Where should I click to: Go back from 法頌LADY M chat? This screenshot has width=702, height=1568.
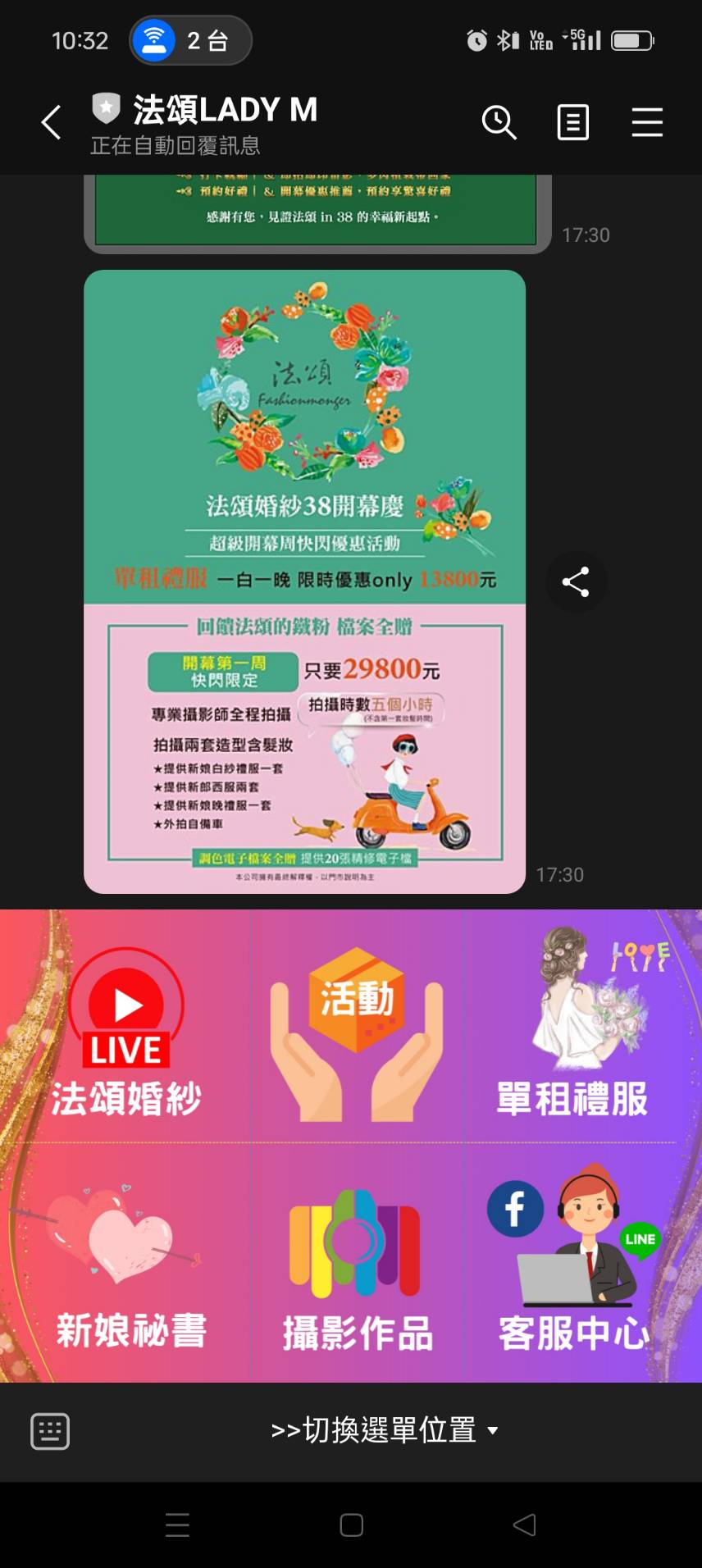pos(51,123)
